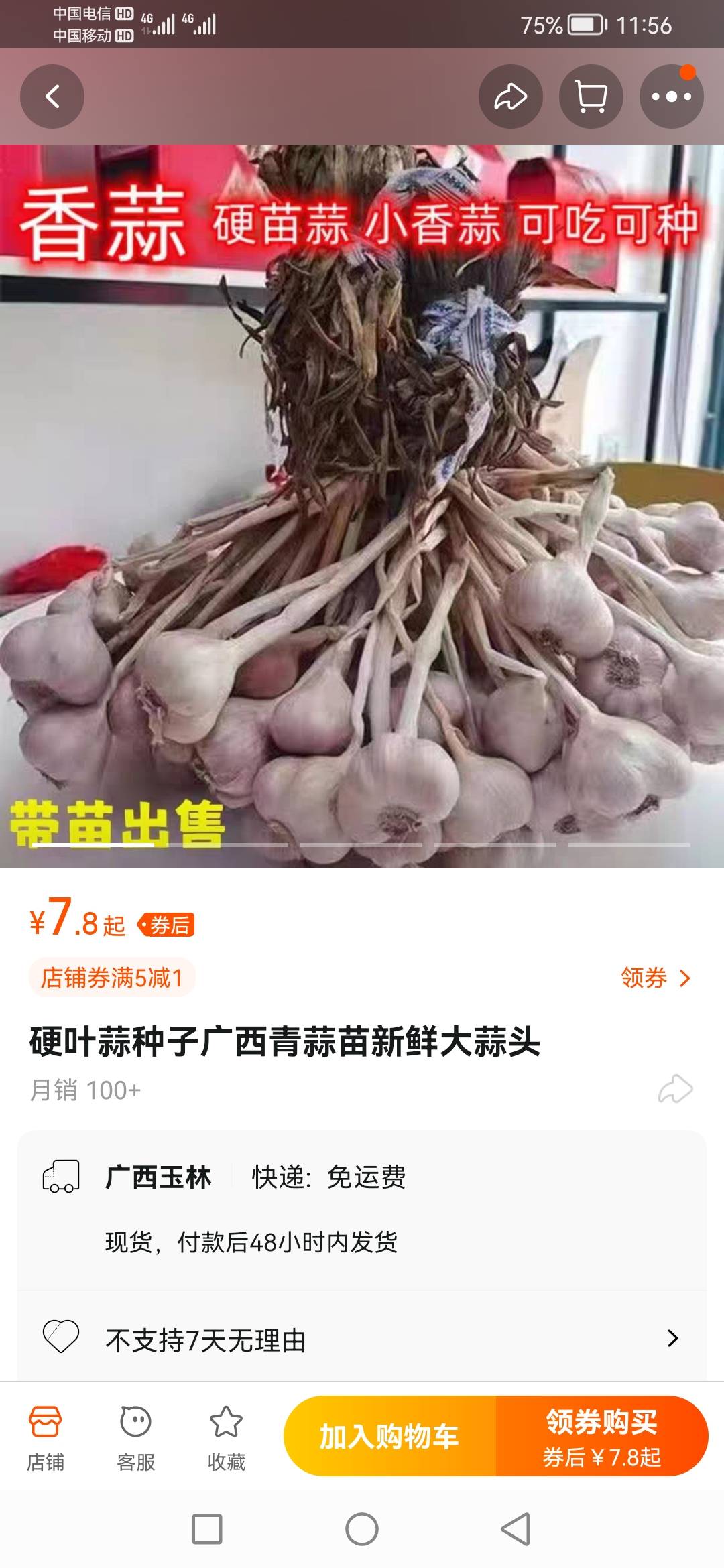Open the shopping cart icon

(591, 96)
